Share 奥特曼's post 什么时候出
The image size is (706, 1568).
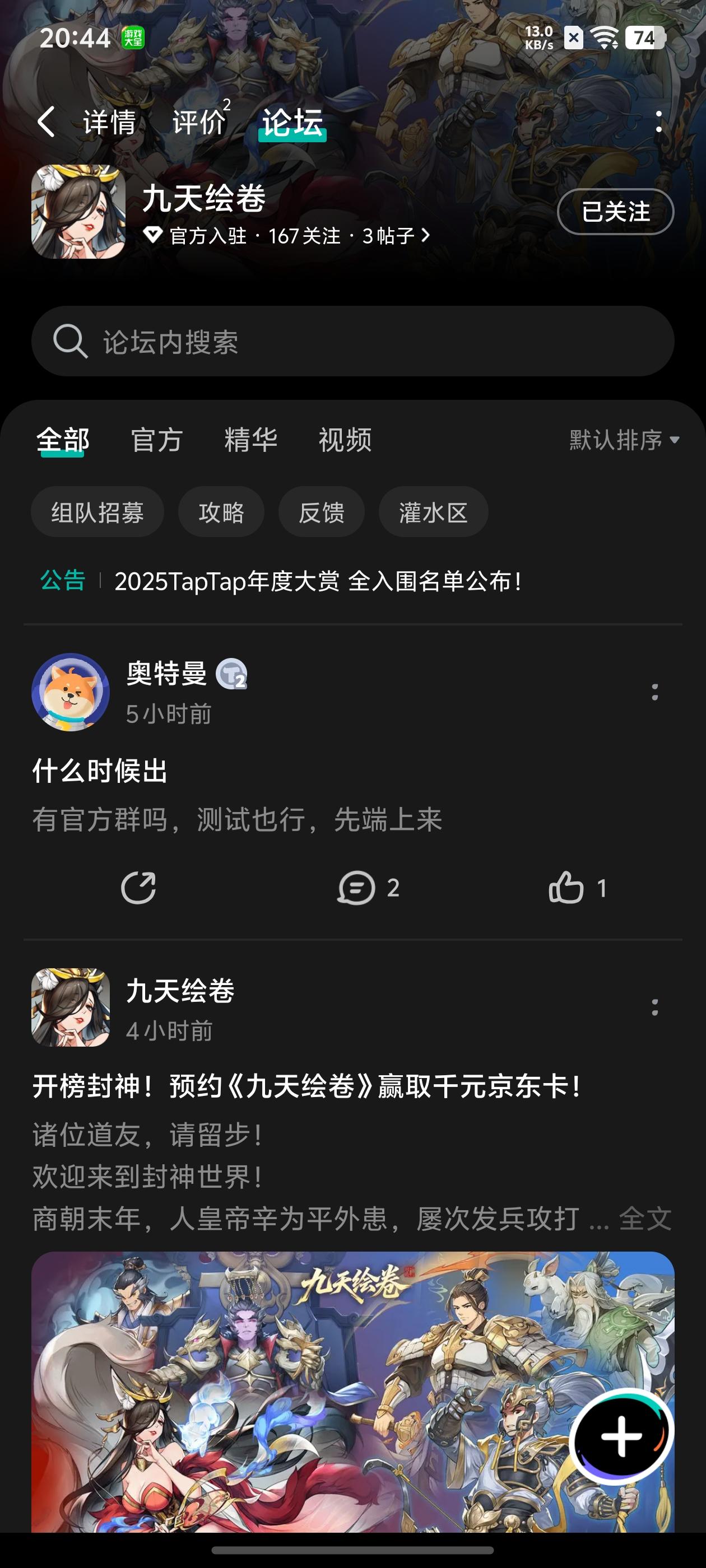click(138, 888)
